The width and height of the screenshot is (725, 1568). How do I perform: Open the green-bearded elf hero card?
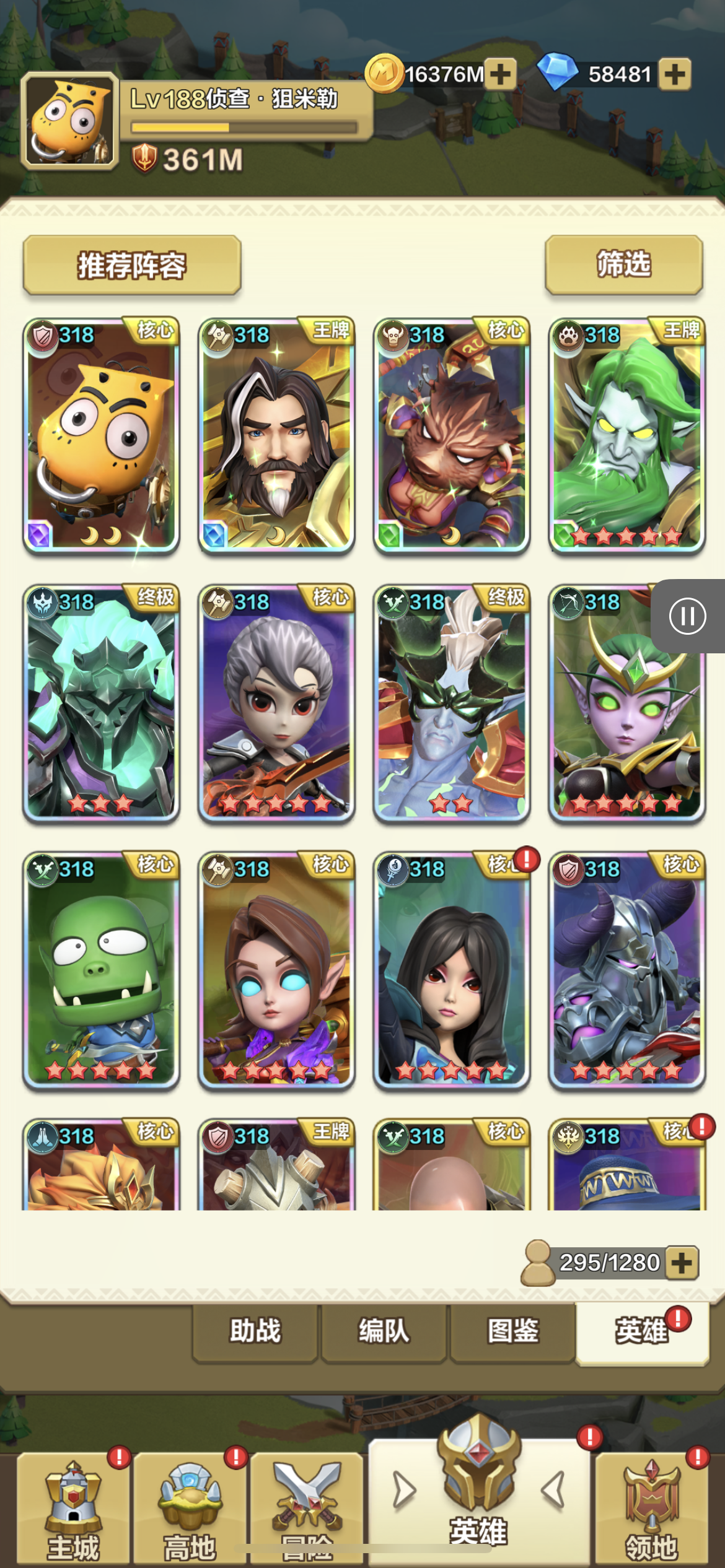[x=626, y=436]
